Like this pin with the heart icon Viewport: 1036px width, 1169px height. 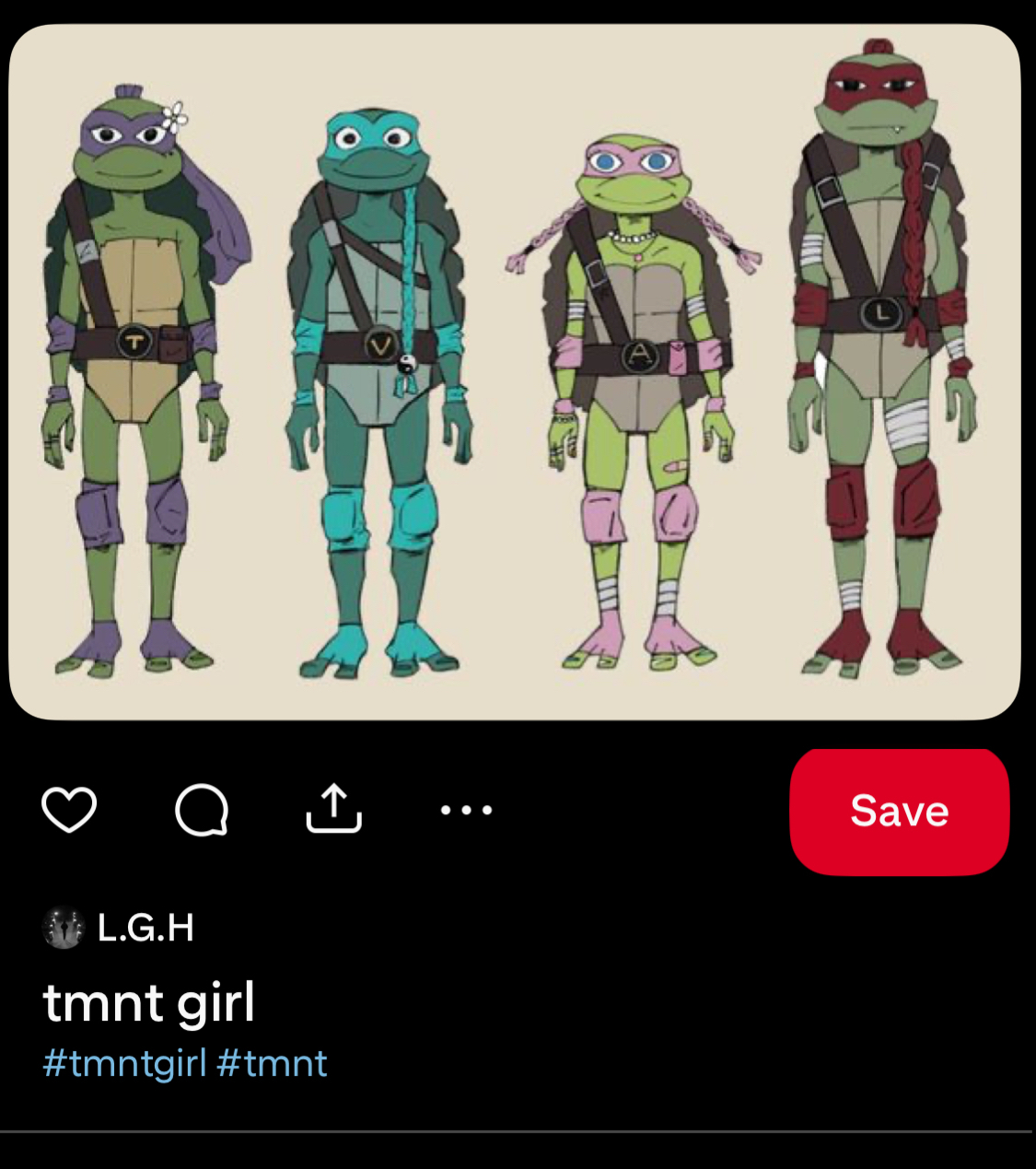(69, 810)
